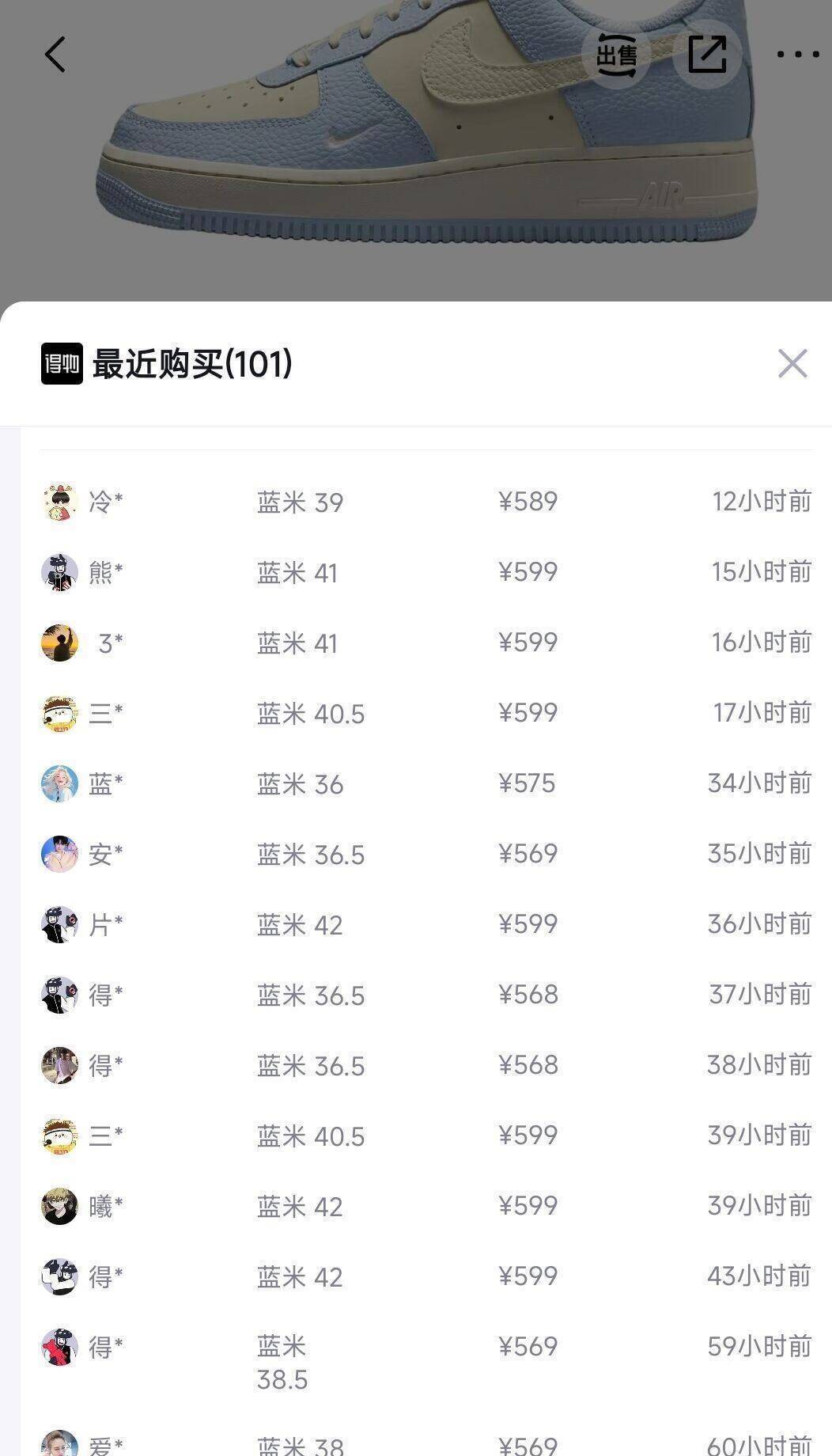This screenshot has height=1456, width=832.
Task: Click the 出售 sell icon on the product image
Action: coord(618,55)
